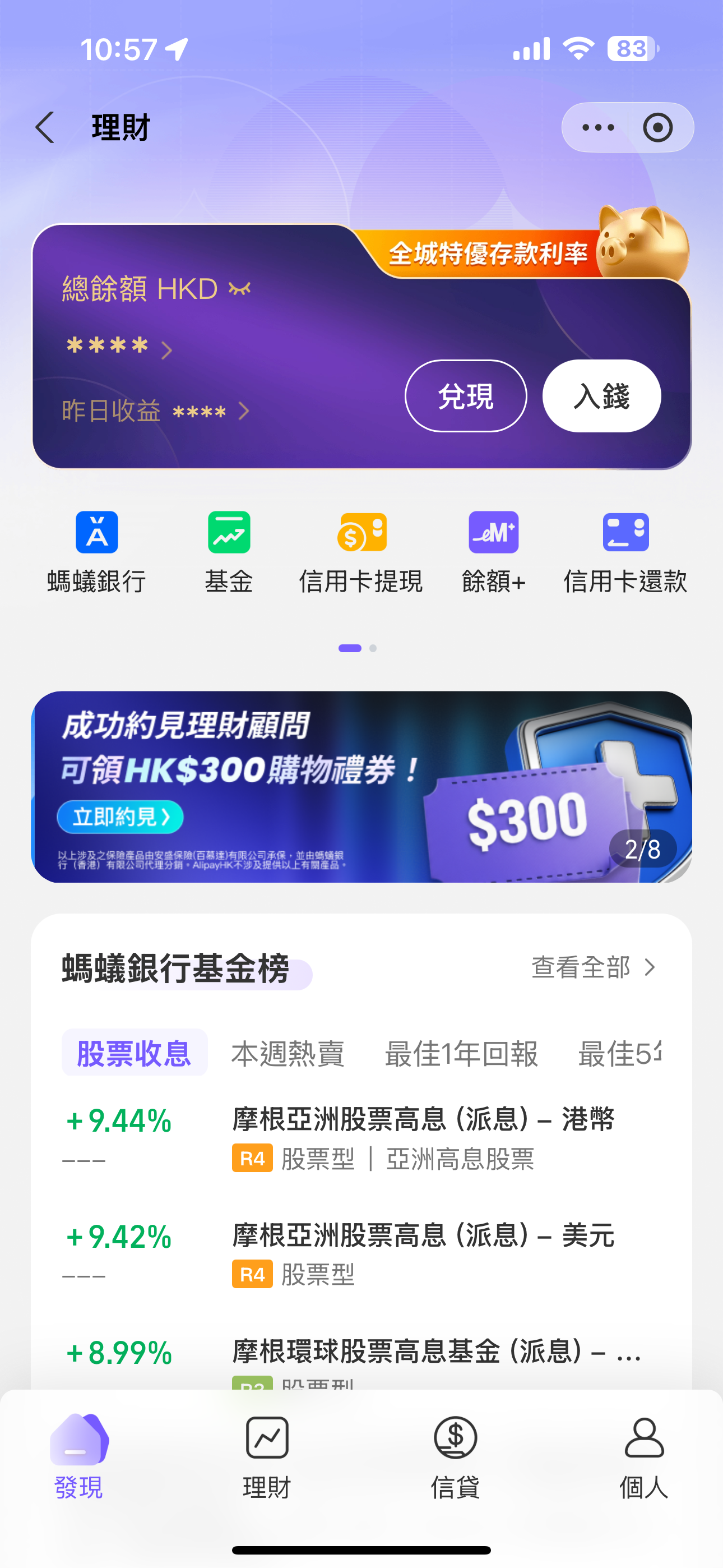Open the three-dot more options menu
The height and width of the screenshot is (1568, 723).
(x=597, y=128)
